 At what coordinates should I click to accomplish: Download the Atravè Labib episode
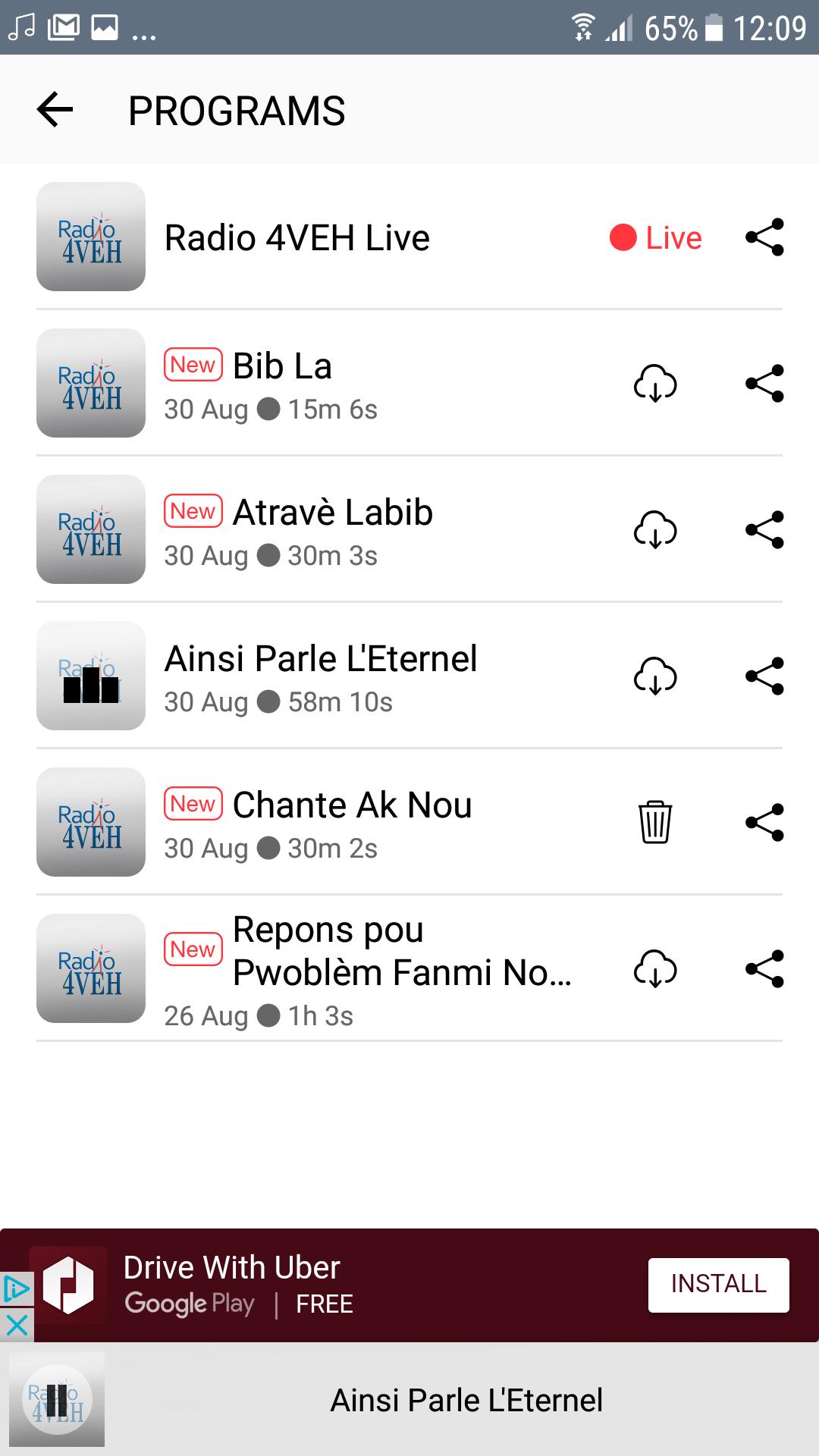tap(655, 529)
